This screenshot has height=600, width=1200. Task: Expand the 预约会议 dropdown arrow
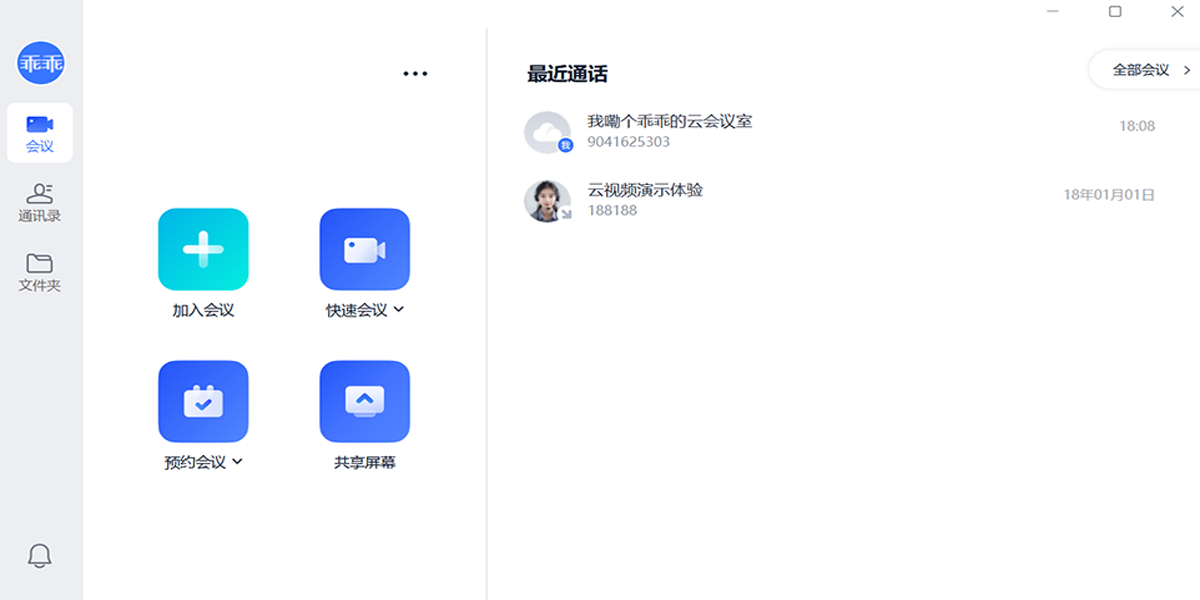[x=238, y=462]
